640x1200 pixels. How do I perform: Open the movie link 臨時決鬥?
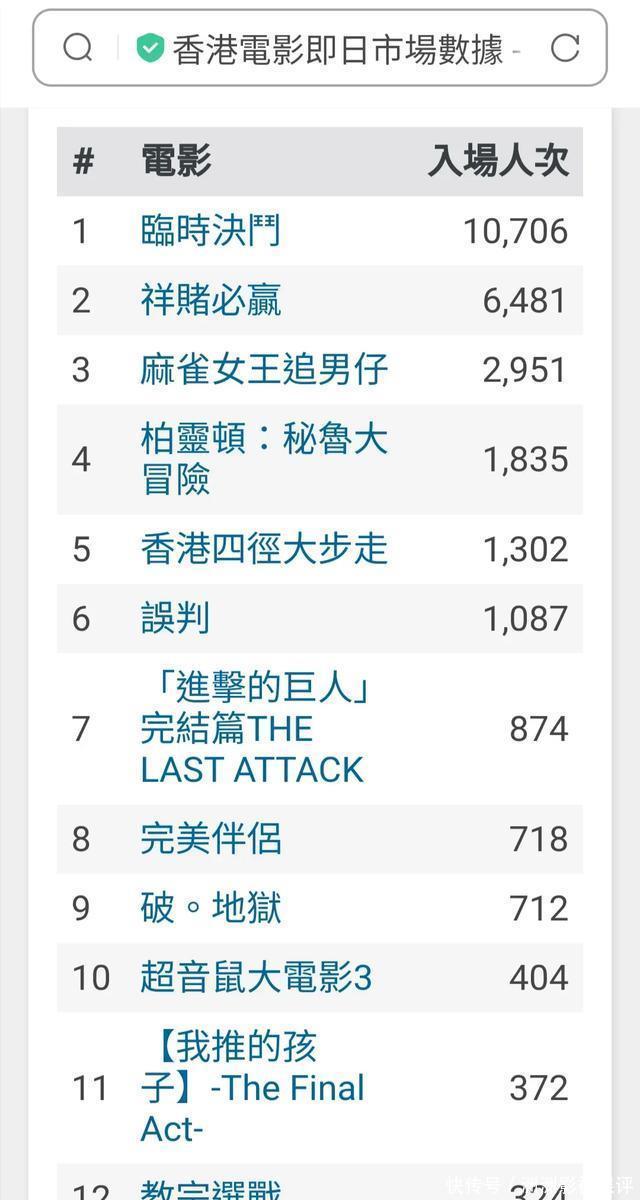pos(210,231)
